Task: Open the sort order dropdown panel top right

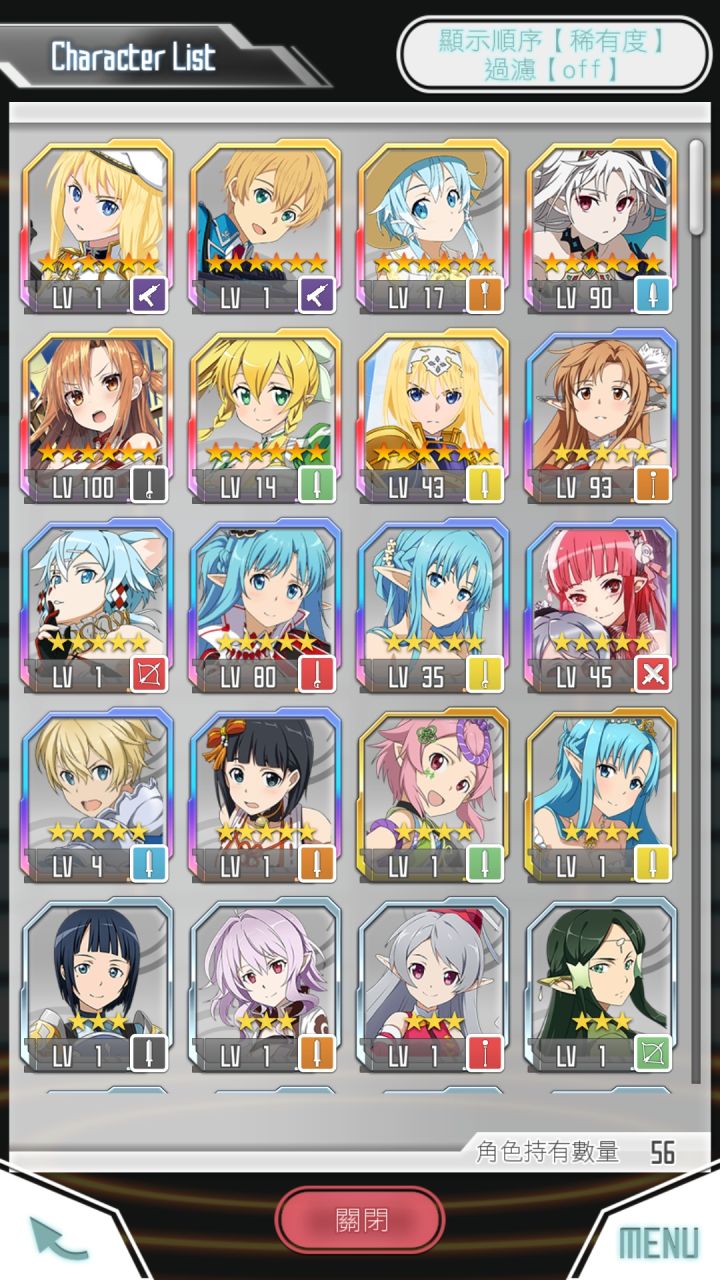Action: pyautogui.click(x=556, y=56)
